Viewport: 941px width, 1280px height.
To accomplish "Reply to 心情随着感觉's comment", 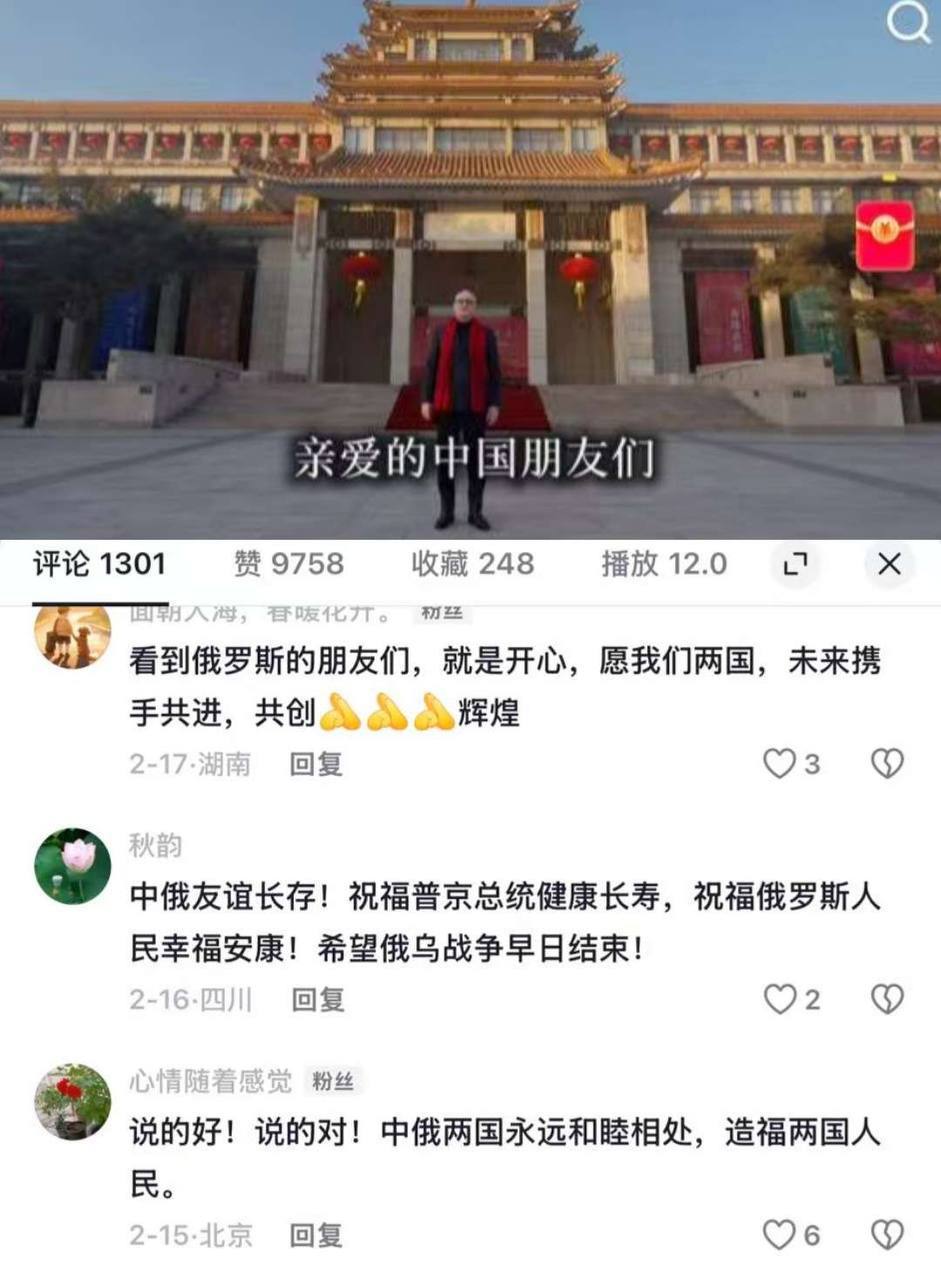I will 316,1236.
